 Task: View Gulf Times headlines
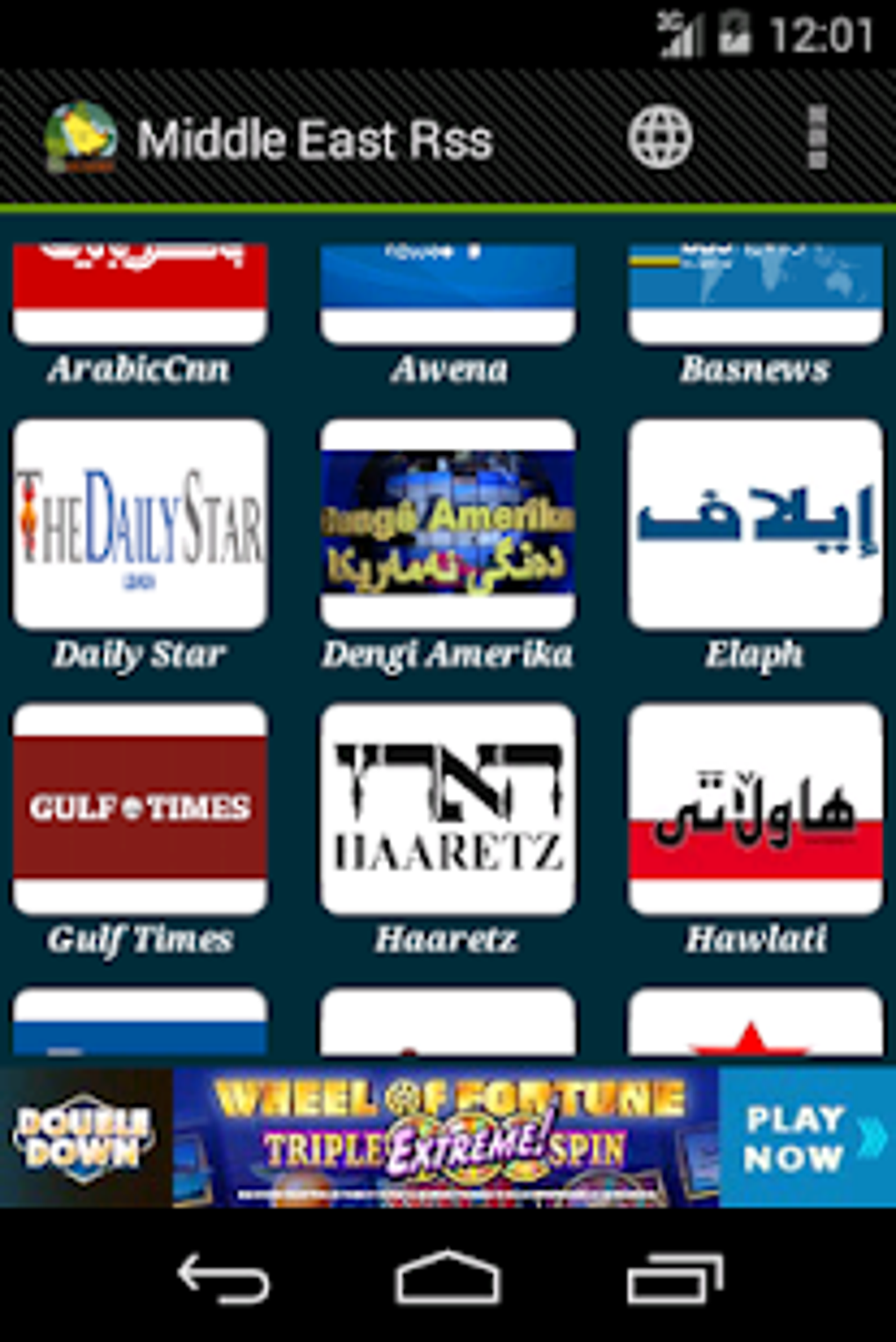tap(140, 808)
